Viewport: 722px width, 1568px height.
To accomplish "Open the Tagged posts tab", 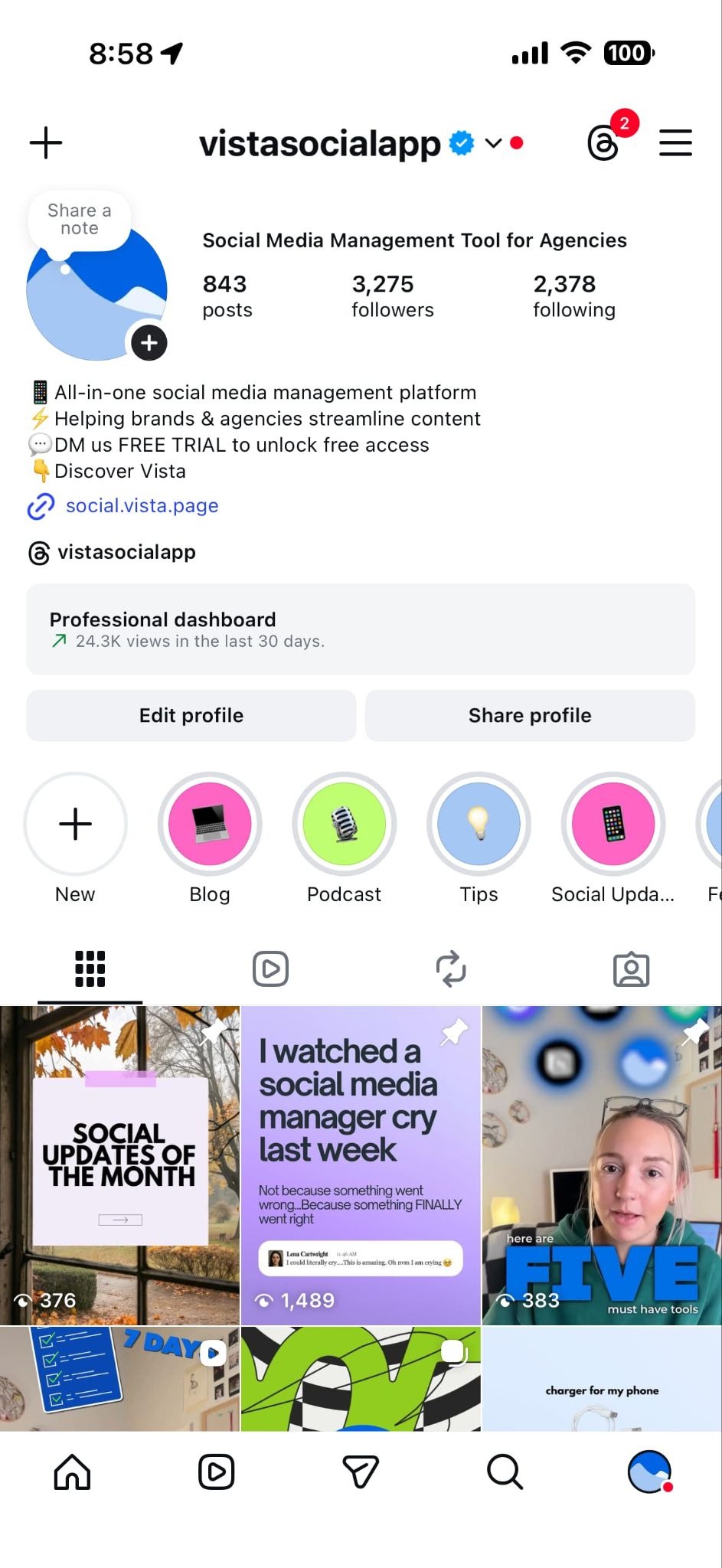I will point(632,969).
